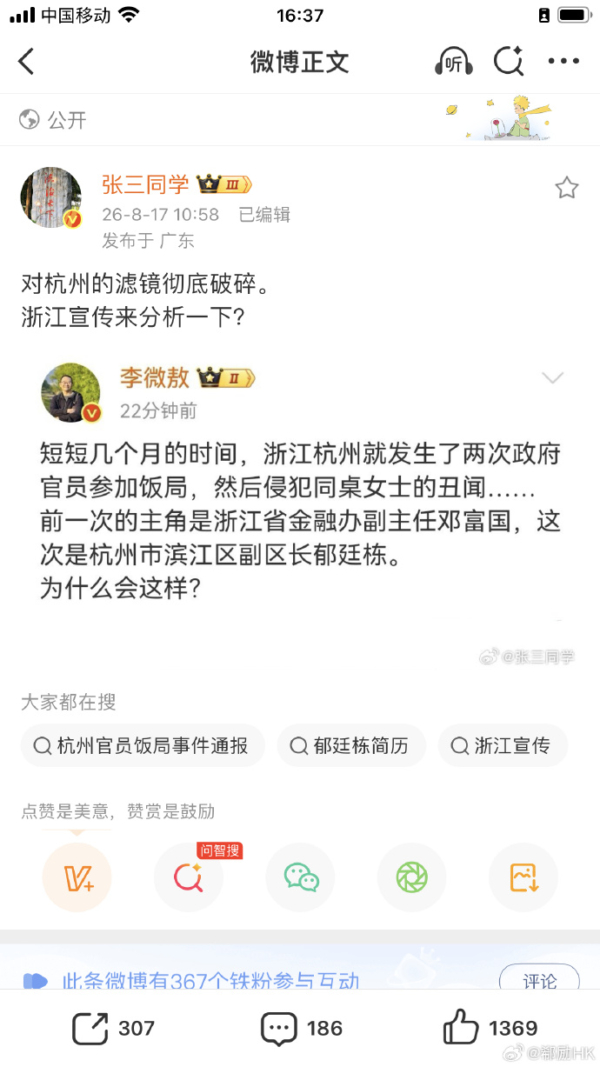The image size is (600, 1067).
Task: Open the three-dot overflow menu
Action: 564,62
